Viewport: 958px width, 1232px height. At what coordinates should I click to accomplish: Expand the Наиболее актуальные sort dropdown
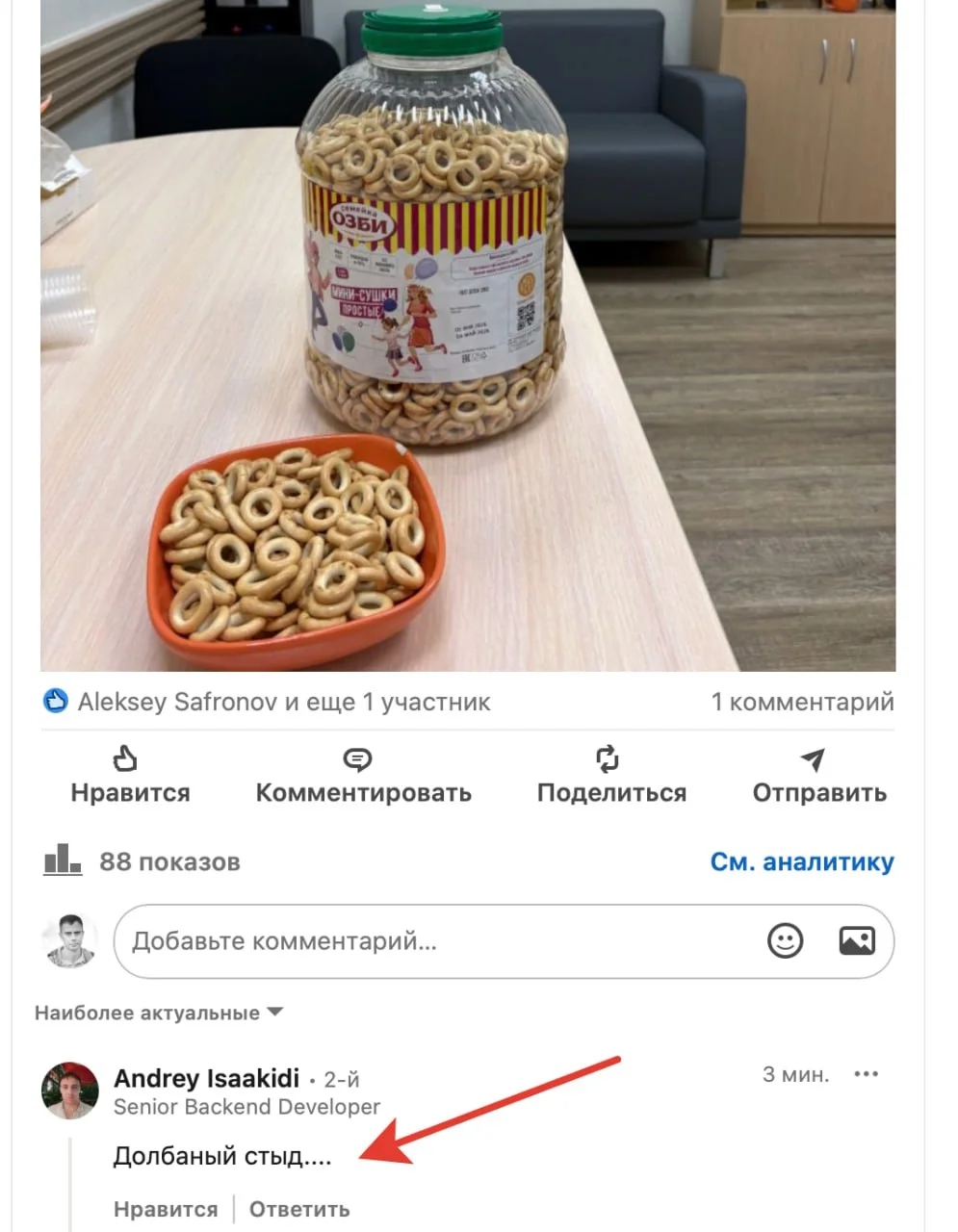[159, 1013]
